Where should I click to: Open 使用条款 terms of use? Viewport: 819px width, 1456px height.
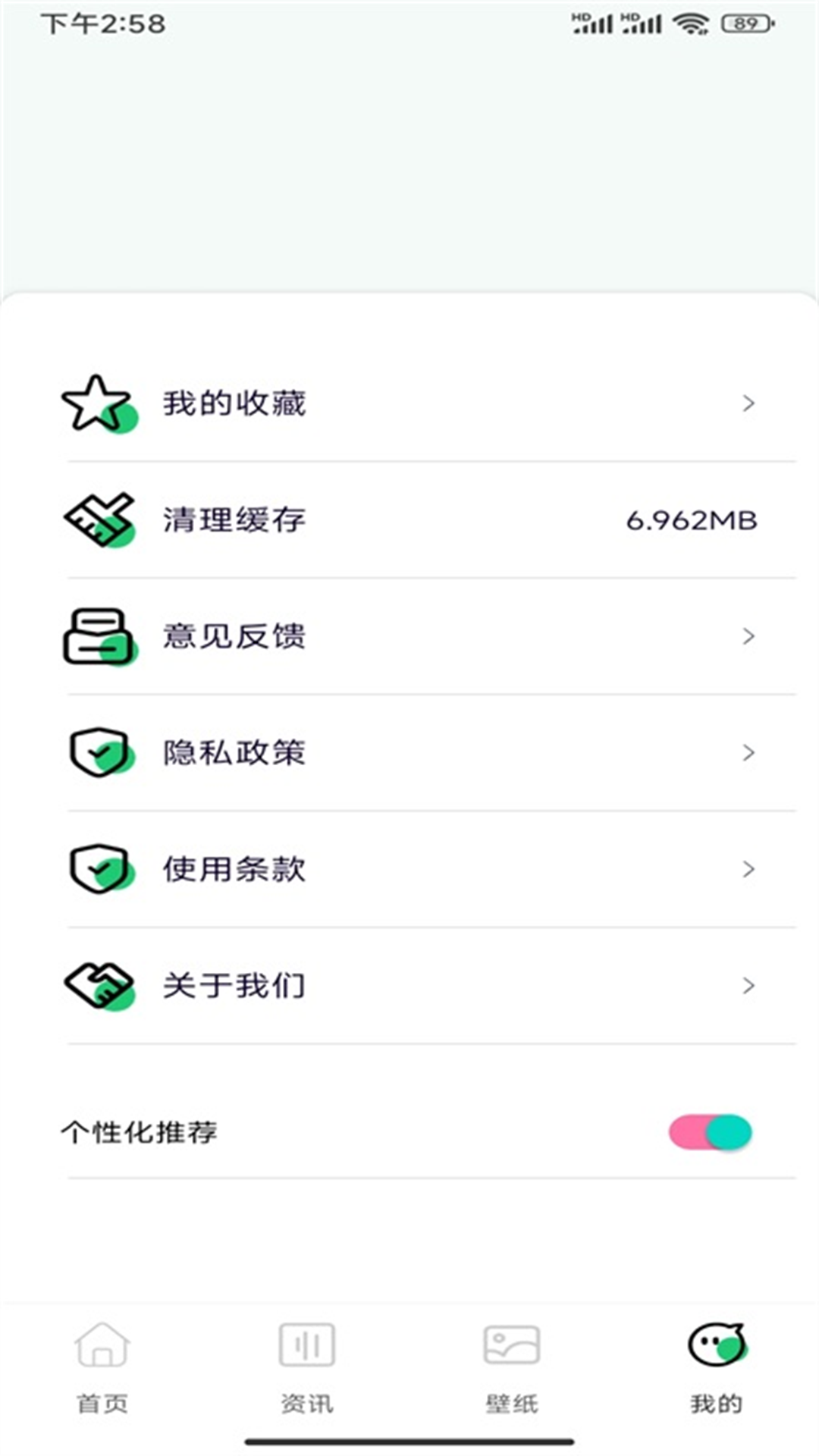click(x=409, y=869)
